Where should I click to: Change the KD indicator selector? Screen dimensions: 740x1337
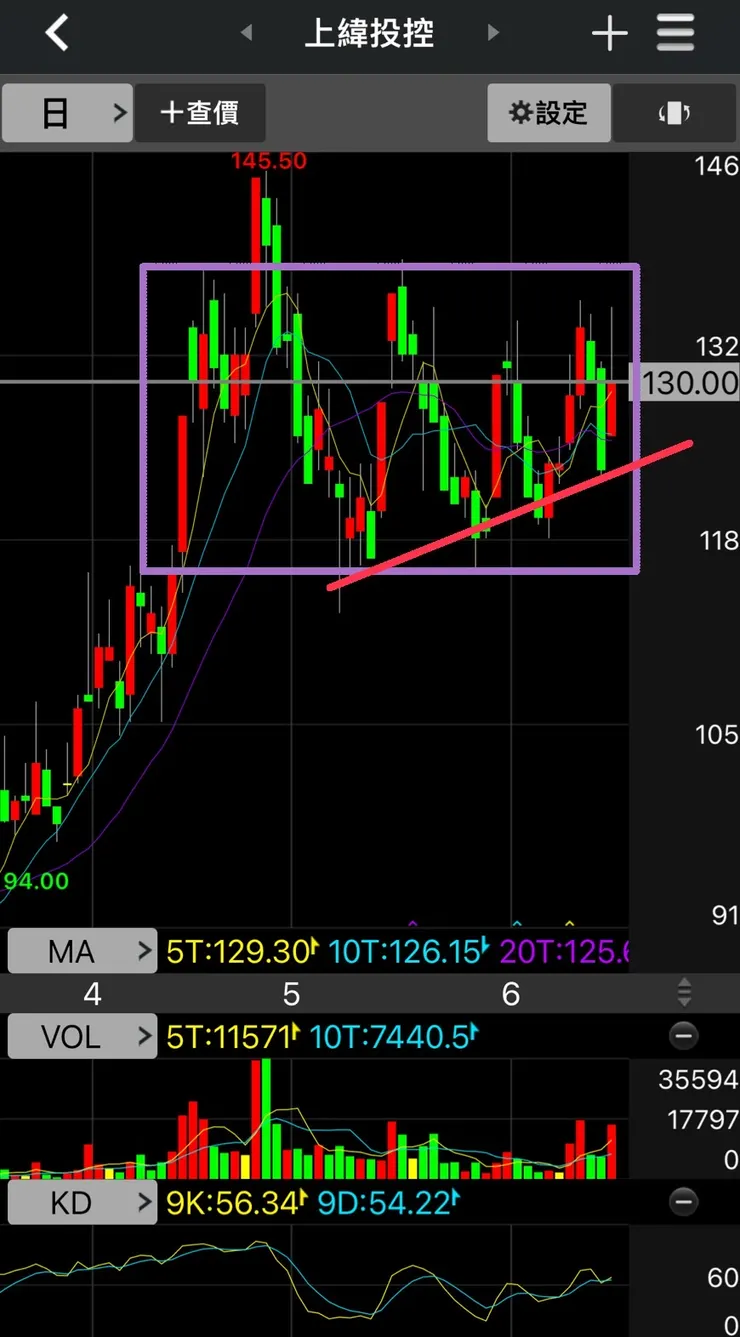pyautogui.click(x=82, y=1202)
